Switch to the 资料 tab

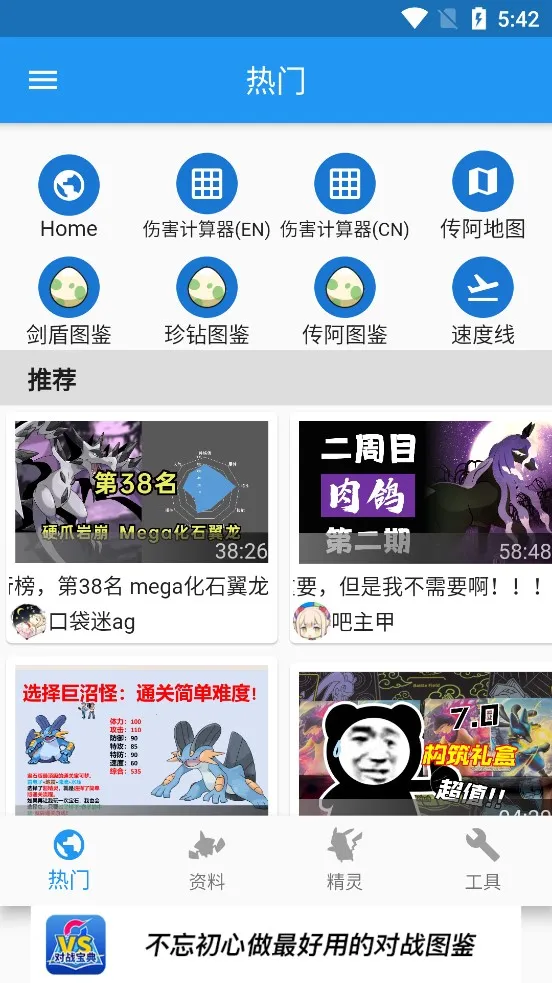[207, 860]
